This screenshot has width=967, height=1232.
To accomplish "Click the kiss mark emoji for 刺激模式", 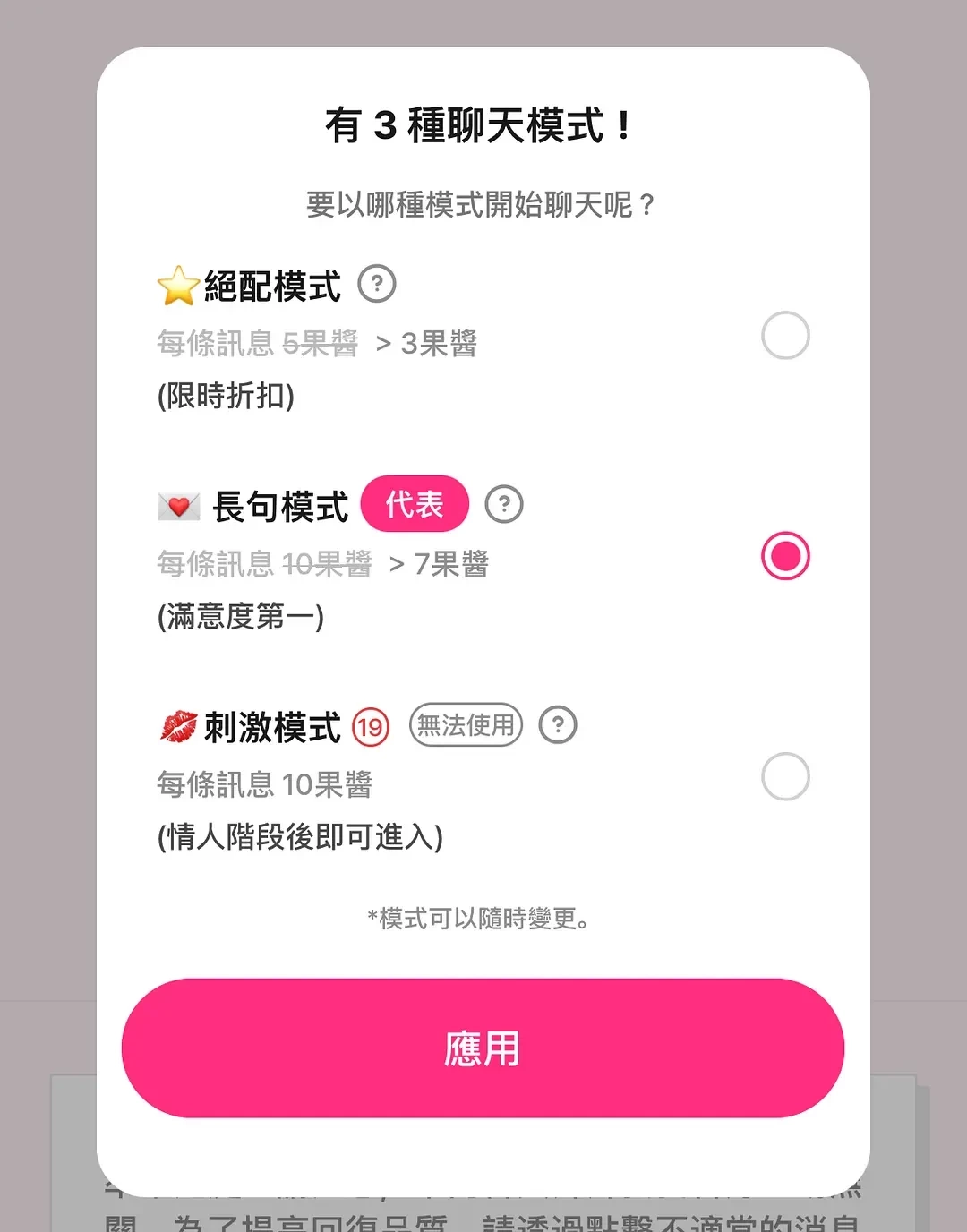I will pos(178,726).
